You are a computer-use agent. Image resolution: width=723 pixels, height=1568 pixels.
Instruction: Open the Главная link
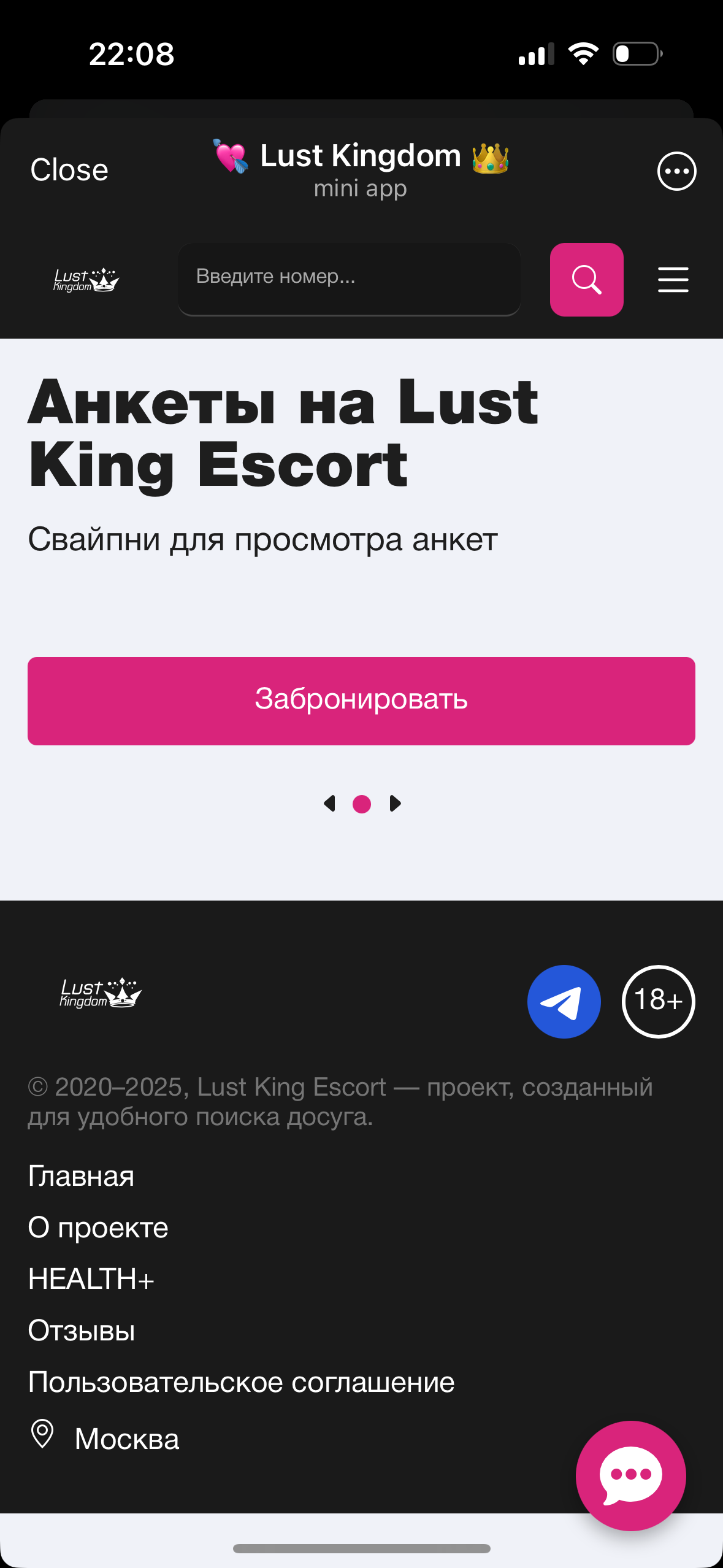point(81,1177)
